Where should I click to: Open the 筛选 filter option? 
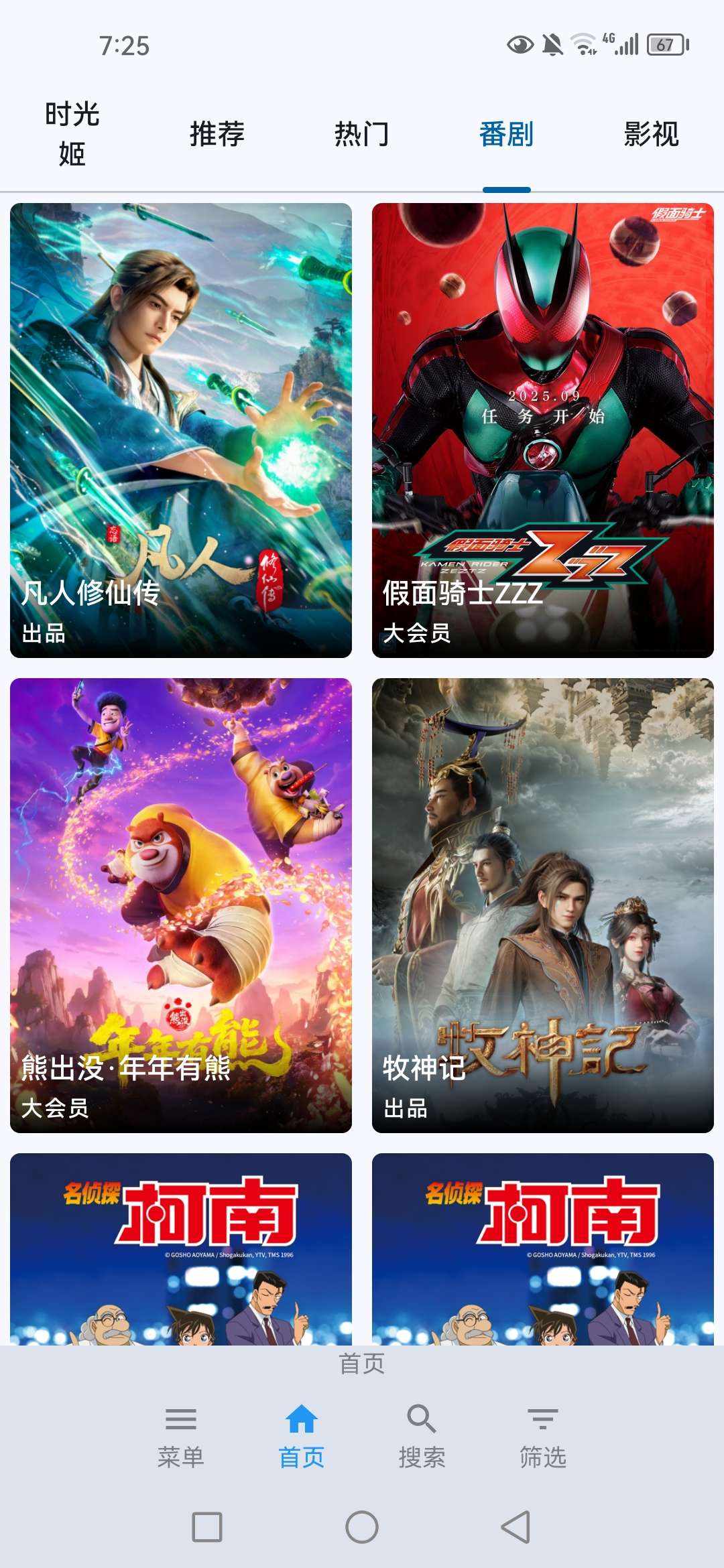[543, 1437]
